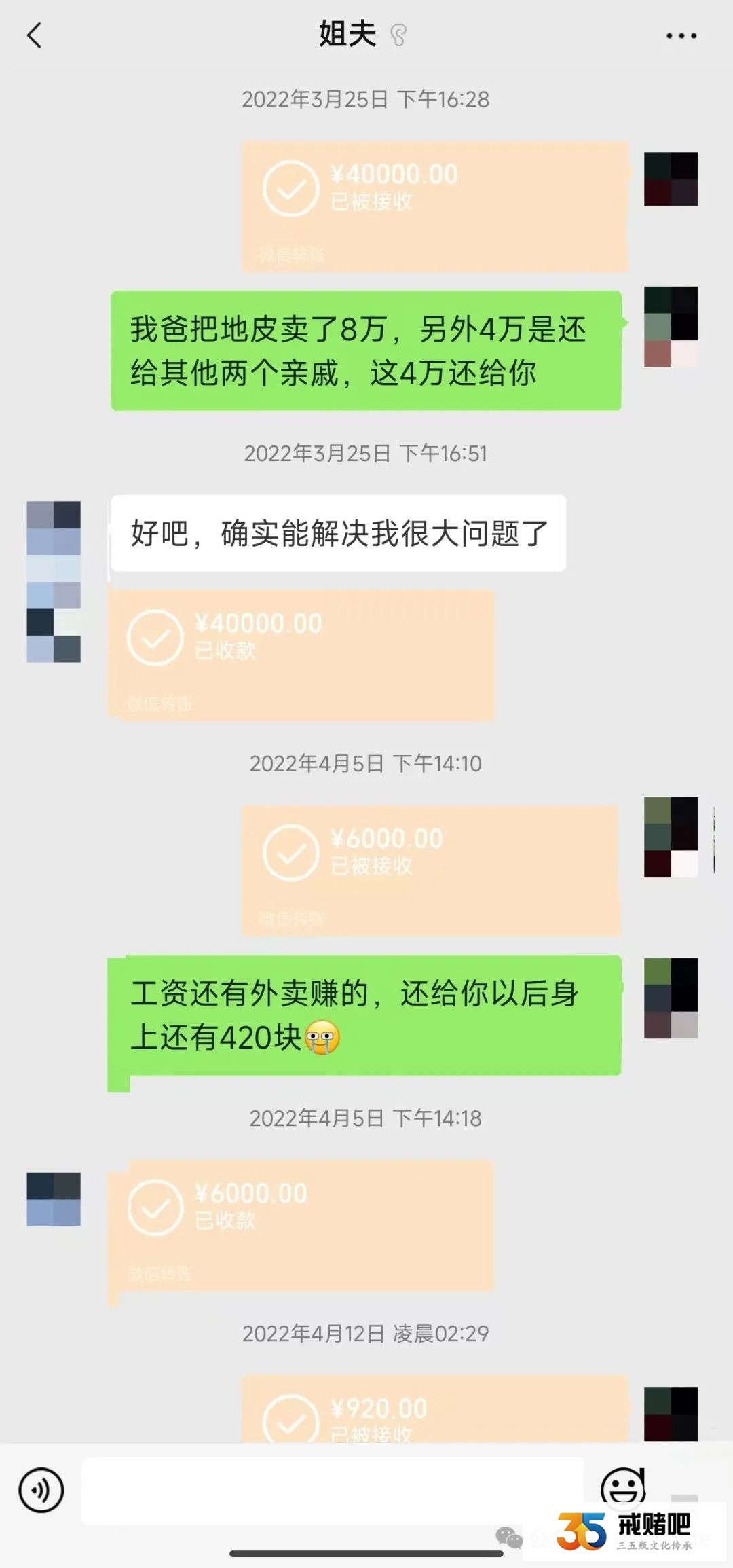The height and width of the screenshot is (1568, 733).
Task: Open ¥6000.00 transfer marked 已收款
Action: pyautogui.click(x=301, y=1224)
